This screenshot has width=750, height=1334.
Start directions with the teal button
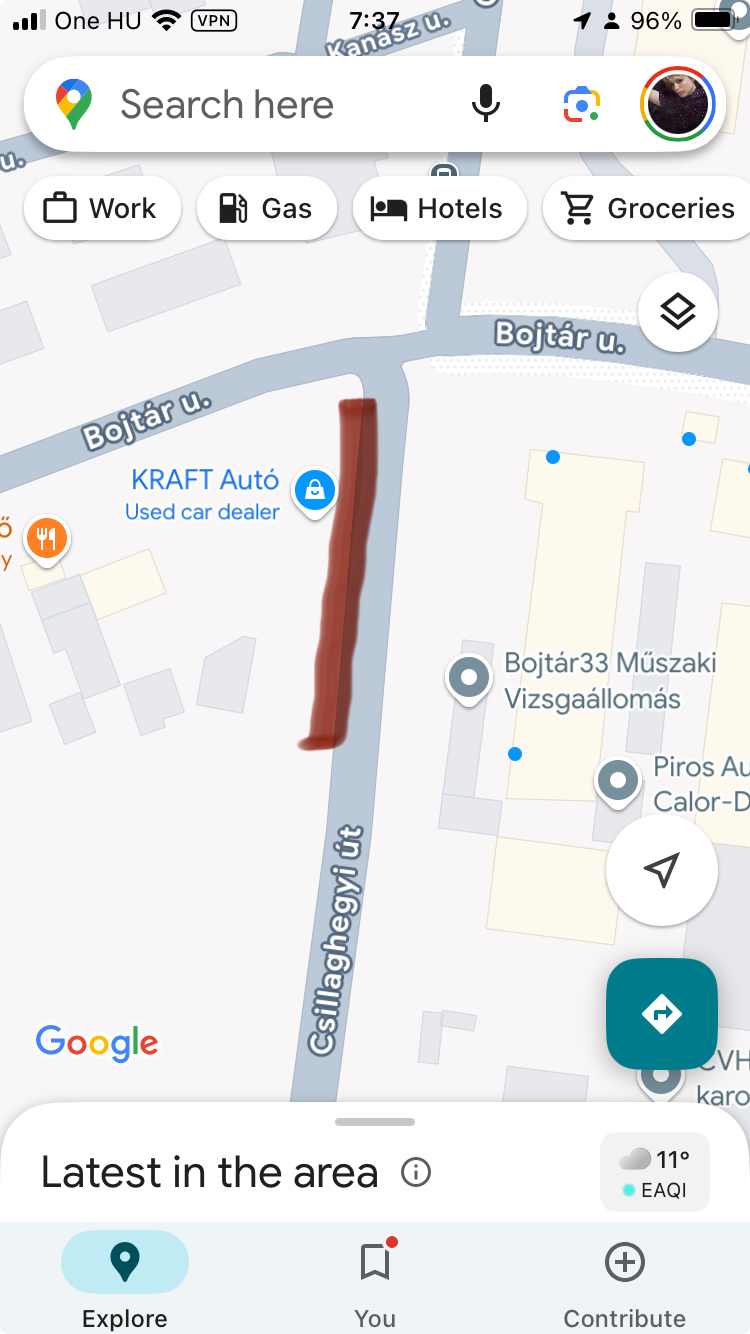click(x=661, y=1014)
